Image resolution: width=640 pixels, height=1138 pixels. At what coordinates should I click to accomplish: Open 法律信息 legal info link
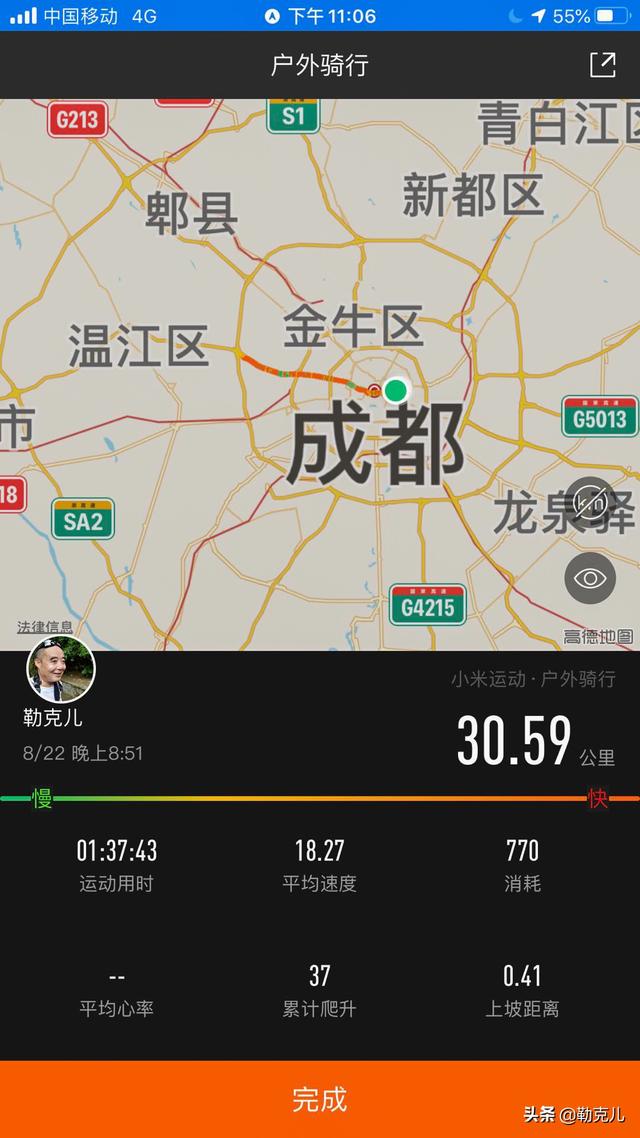(44, 627)
